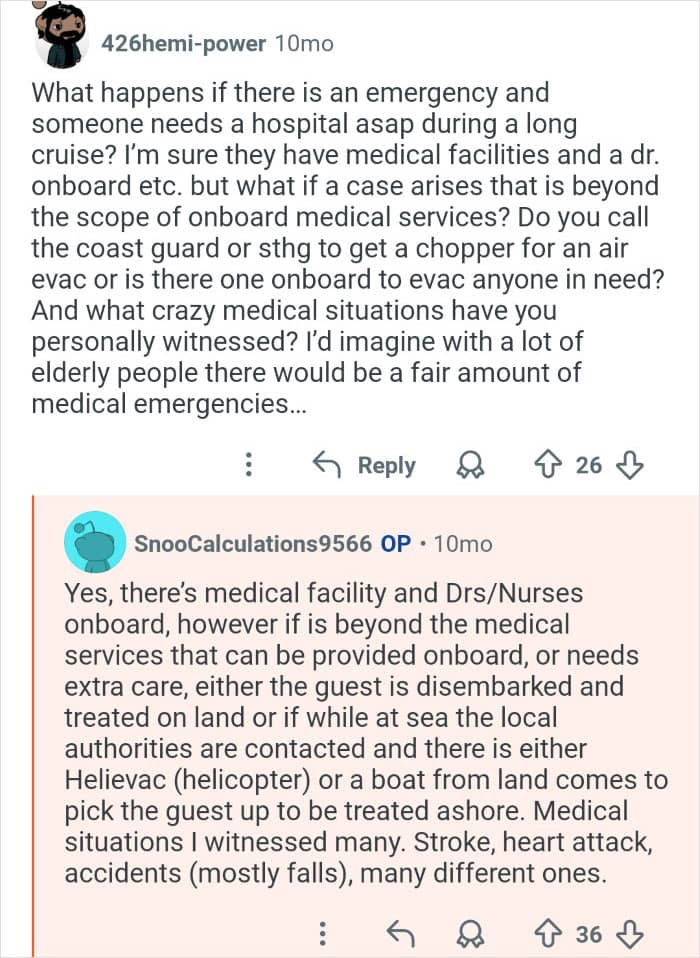This screenshot has width=700, height=958.
Task: Give an award to 426hemi-power's comment
Action: tap(467, 465)
